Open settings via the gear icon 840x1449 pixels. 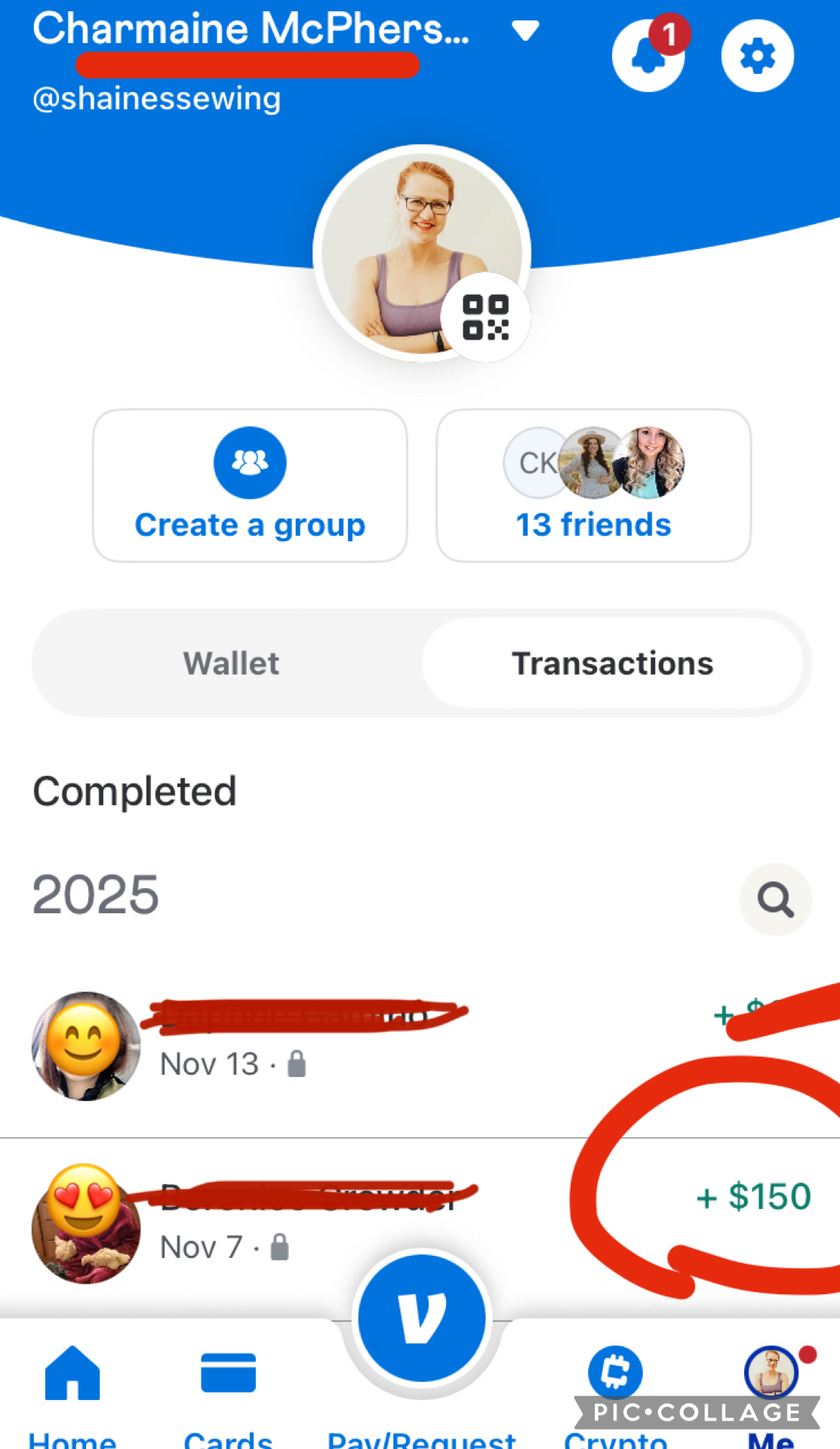(x=757, y=56)
